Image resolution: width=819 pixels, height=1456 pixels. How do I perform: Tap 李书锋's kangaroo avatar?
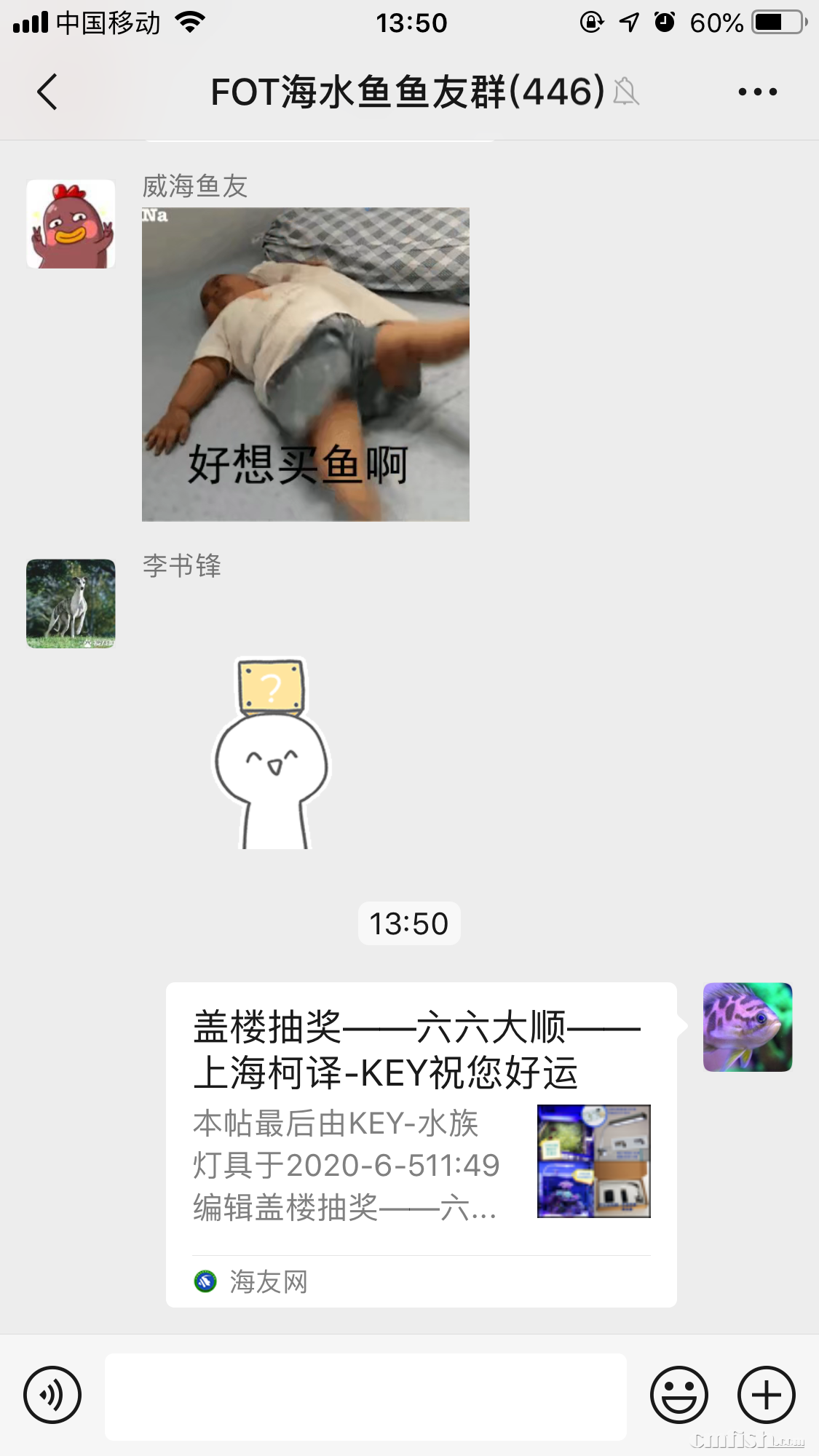click(x=71, y=603)
